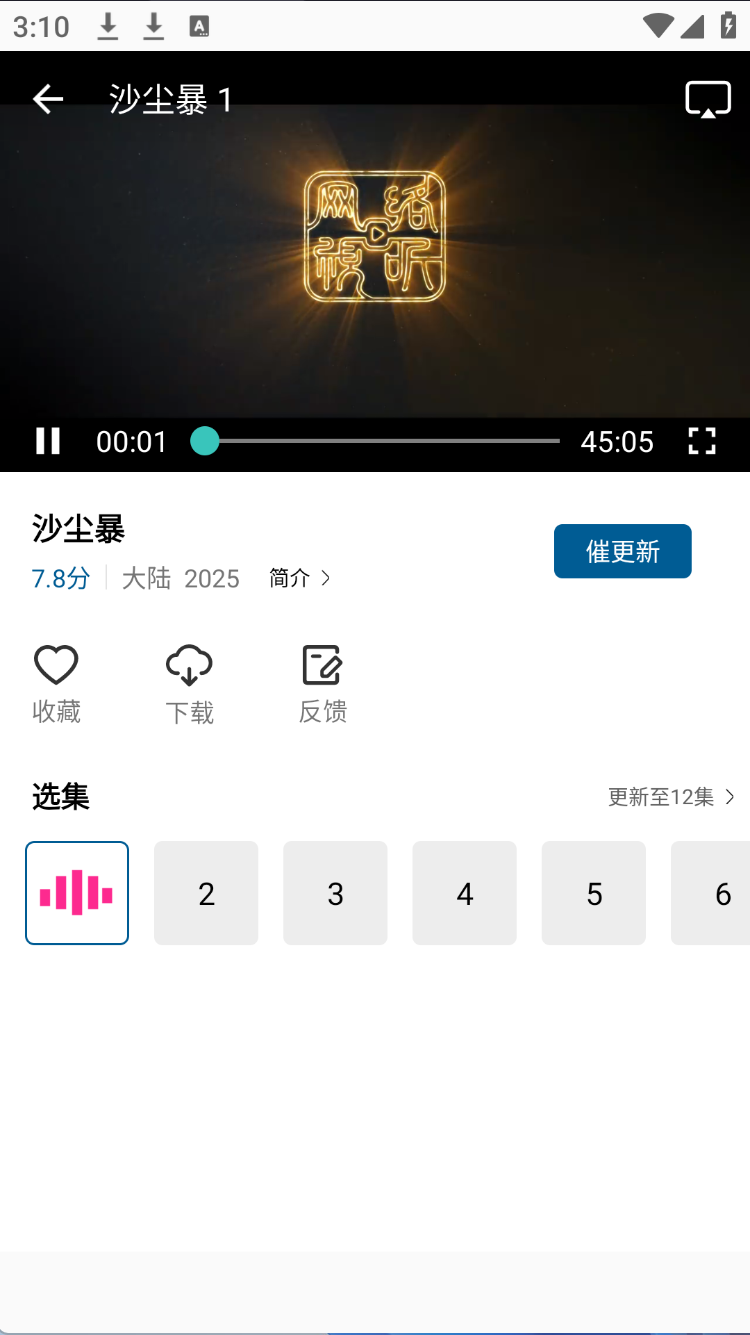Tap the 收藏 heart icon to favorite
Viewport: 750px width, 1335px height.
[x=56, y=664]
